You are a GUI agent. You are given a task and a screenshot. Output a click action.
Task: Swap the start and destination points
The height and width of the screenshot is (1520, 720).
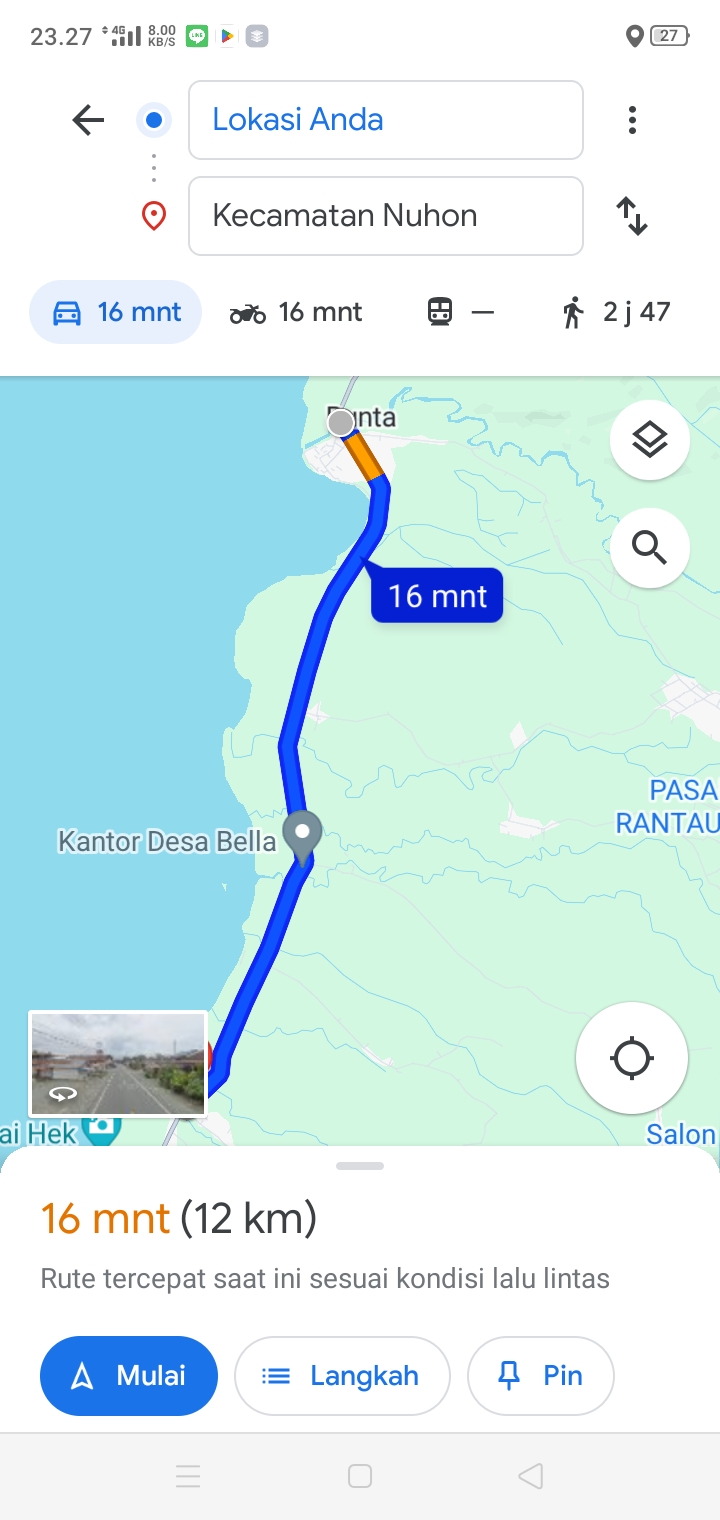click(x=632, y=216)
